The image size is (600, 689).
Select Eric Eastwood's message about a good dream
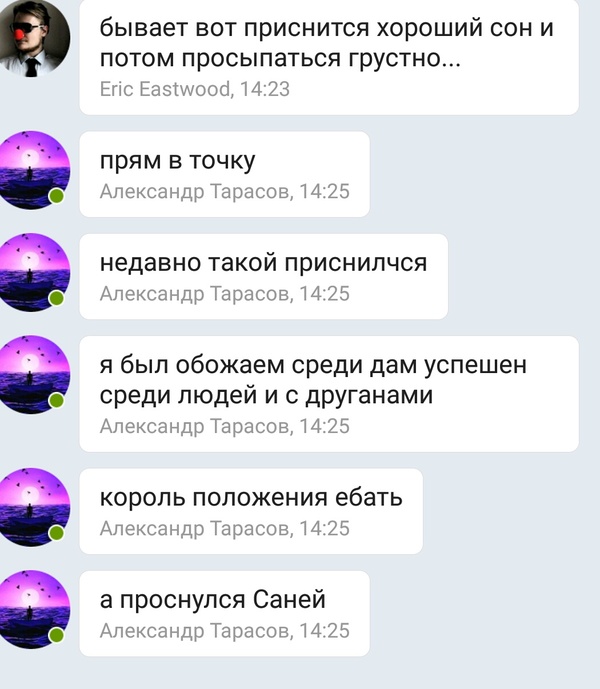(328, 56)
